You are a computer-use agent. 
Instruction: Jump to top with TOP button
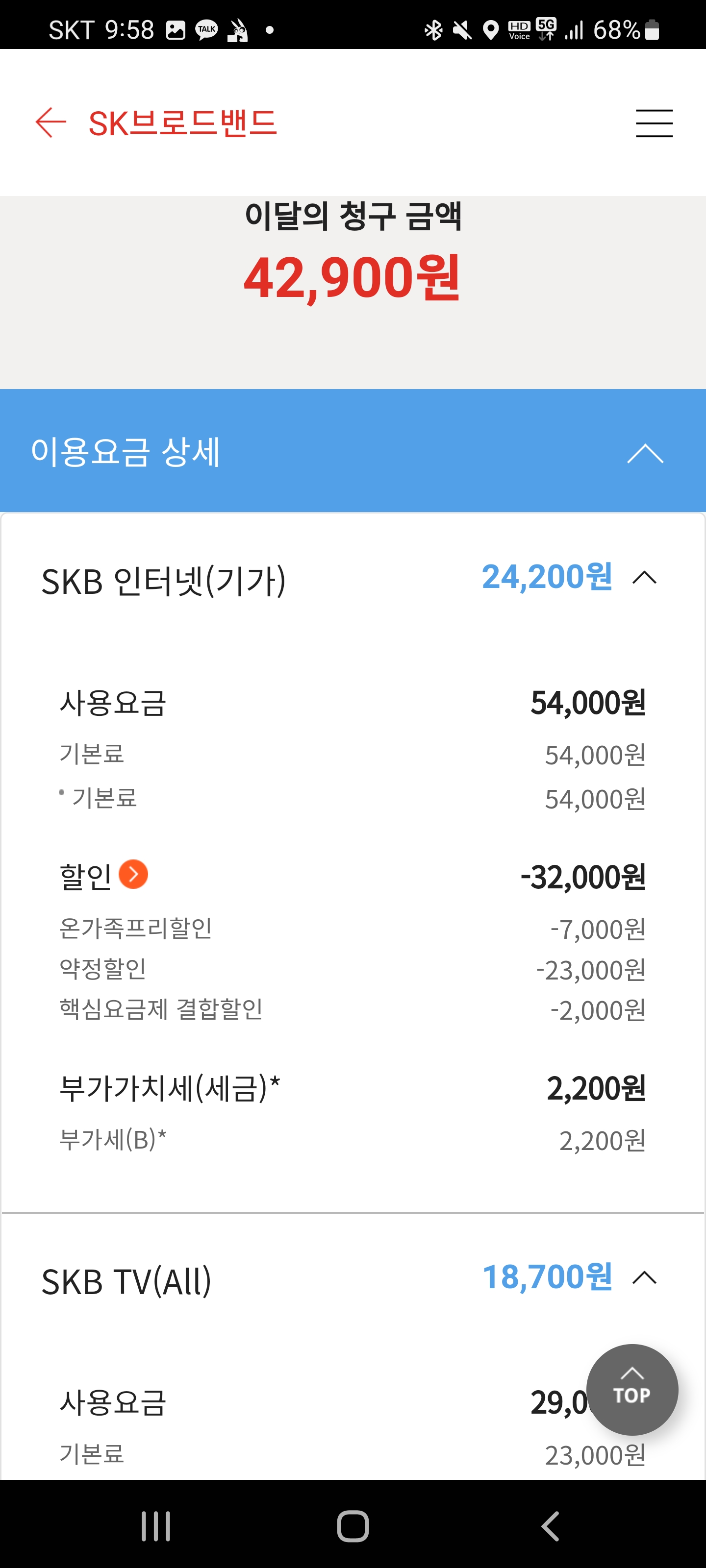pyautogui.click(x=631, y=1390)
